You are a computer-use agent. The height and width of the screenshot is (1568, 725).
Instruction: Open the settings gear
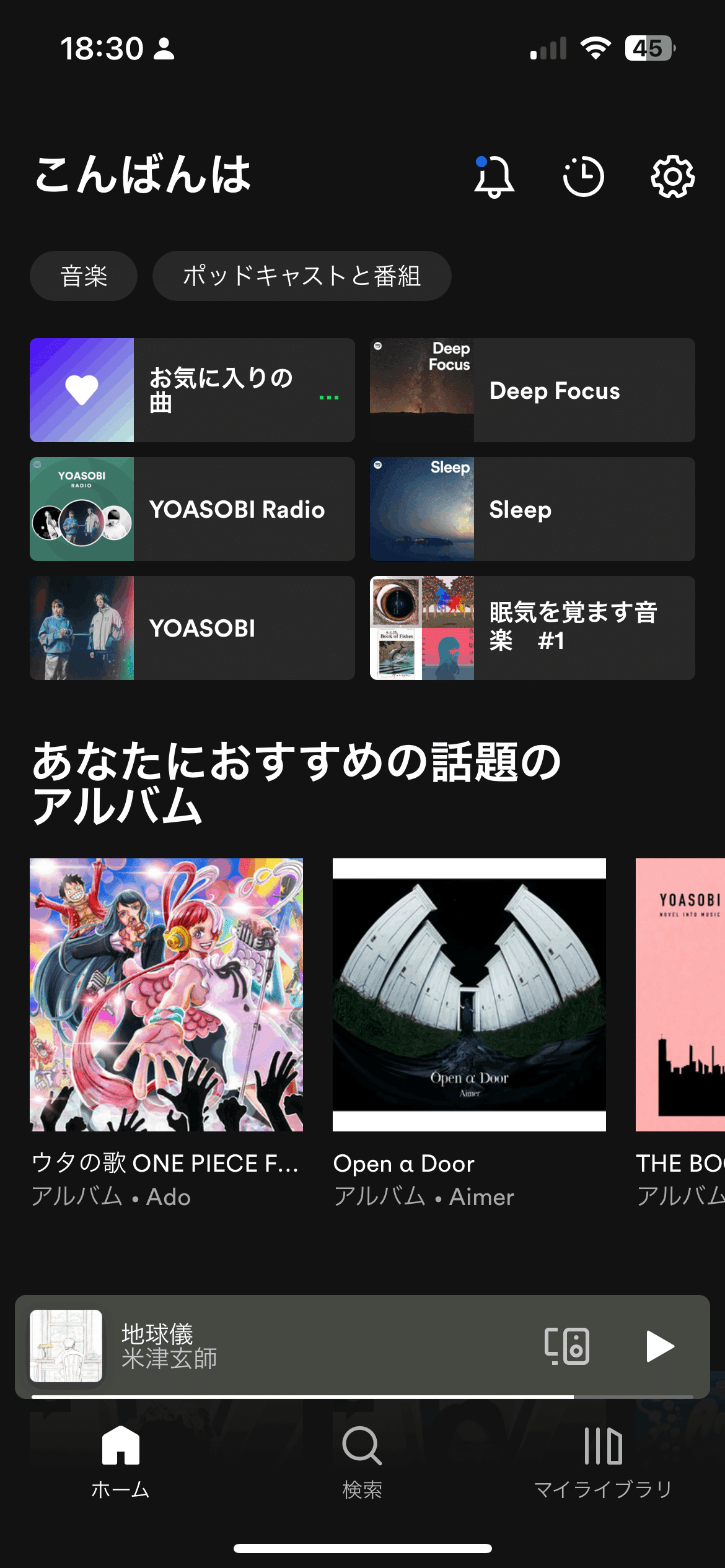click(x=672, y=176)
